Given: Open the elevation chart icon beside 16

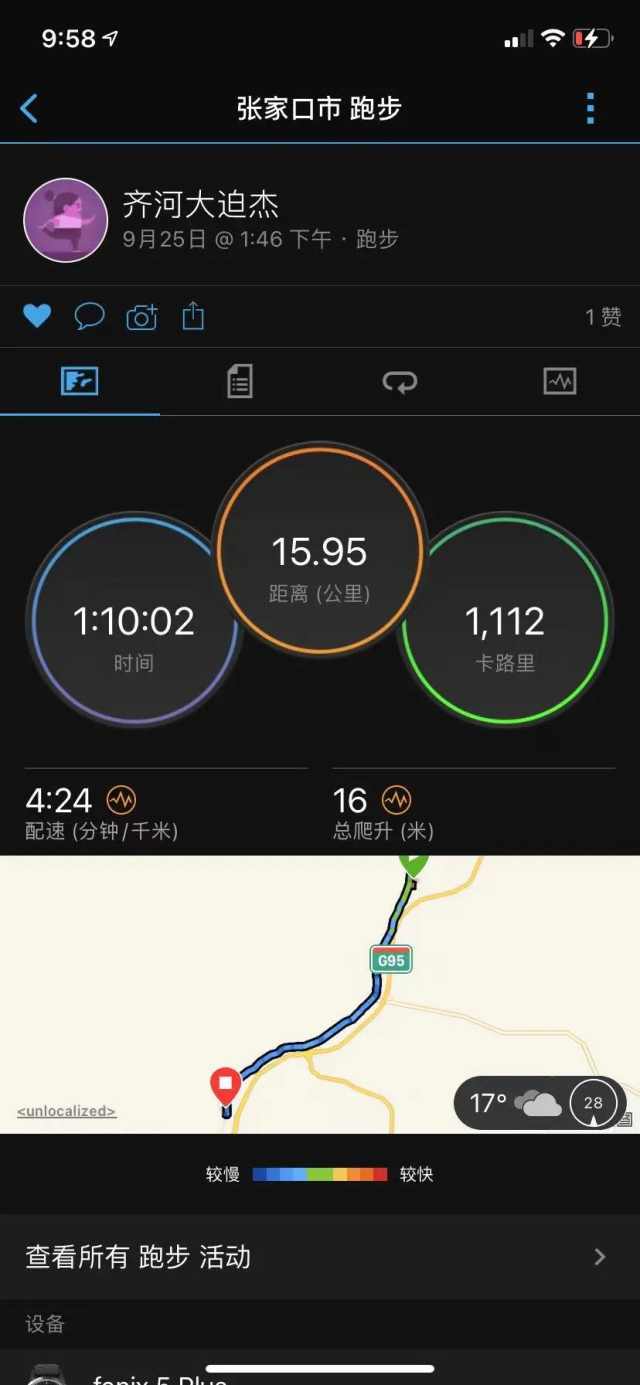Looking at the screenshot, I should click(396, 800).
